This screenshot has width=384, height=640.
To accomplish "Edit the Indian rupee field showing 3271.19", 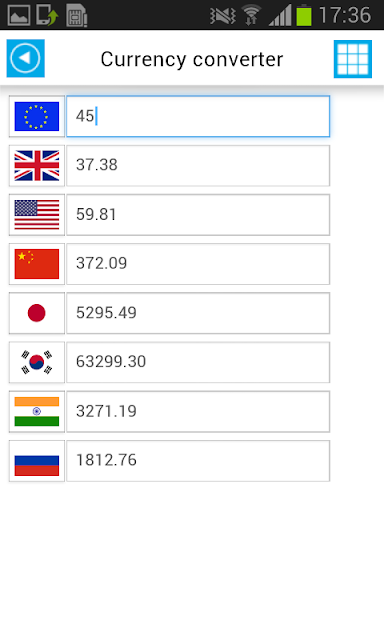I will [198, 411].
